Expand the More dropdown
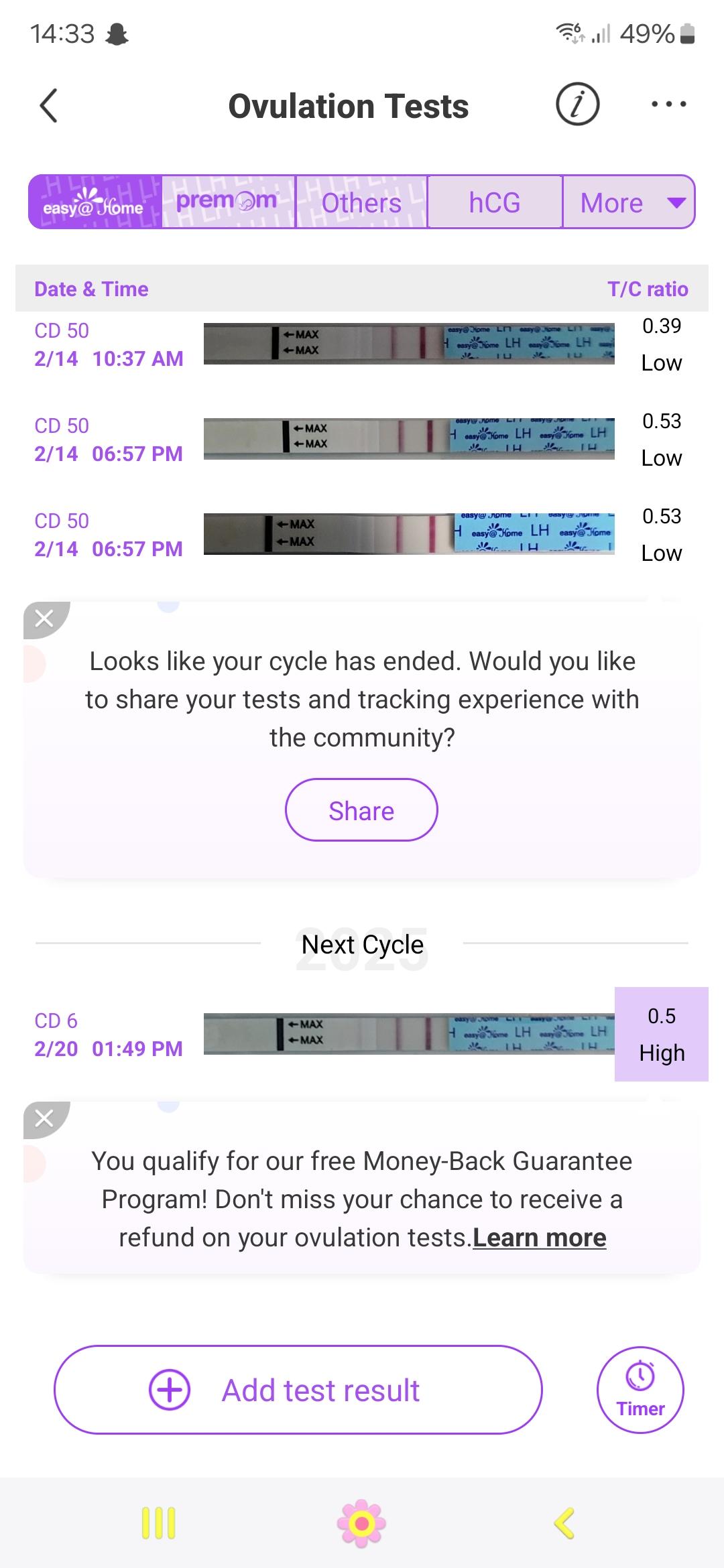 629,202
